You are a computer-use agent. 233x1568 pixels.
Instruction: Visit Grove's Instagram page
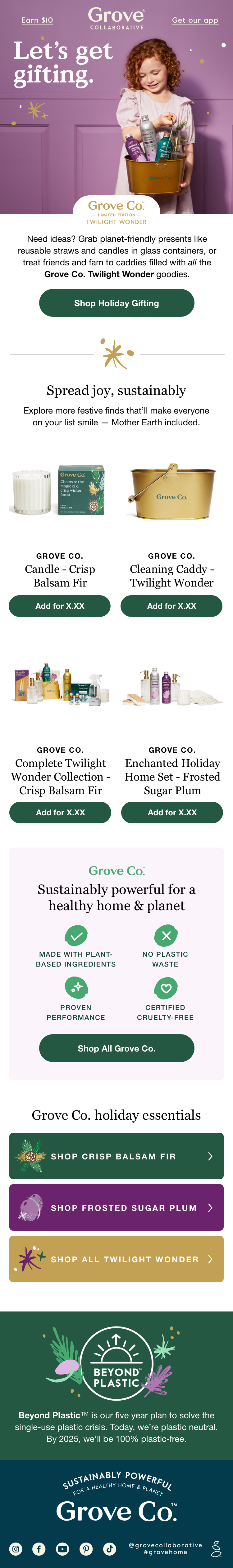point(16,1548)
